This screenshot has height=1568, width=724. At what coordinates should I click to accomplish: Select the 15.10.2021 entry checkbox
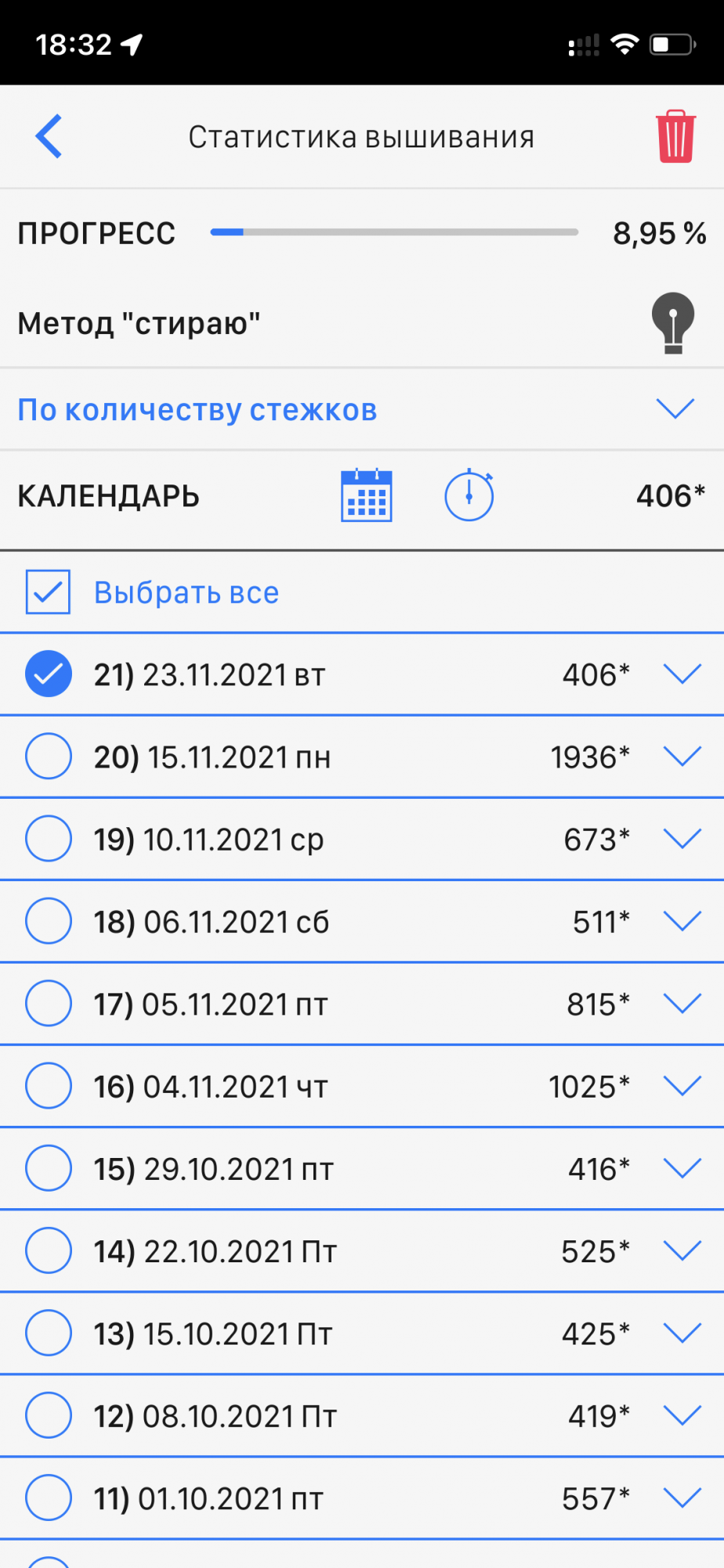pyautogui.click(x=49, y=1333)
